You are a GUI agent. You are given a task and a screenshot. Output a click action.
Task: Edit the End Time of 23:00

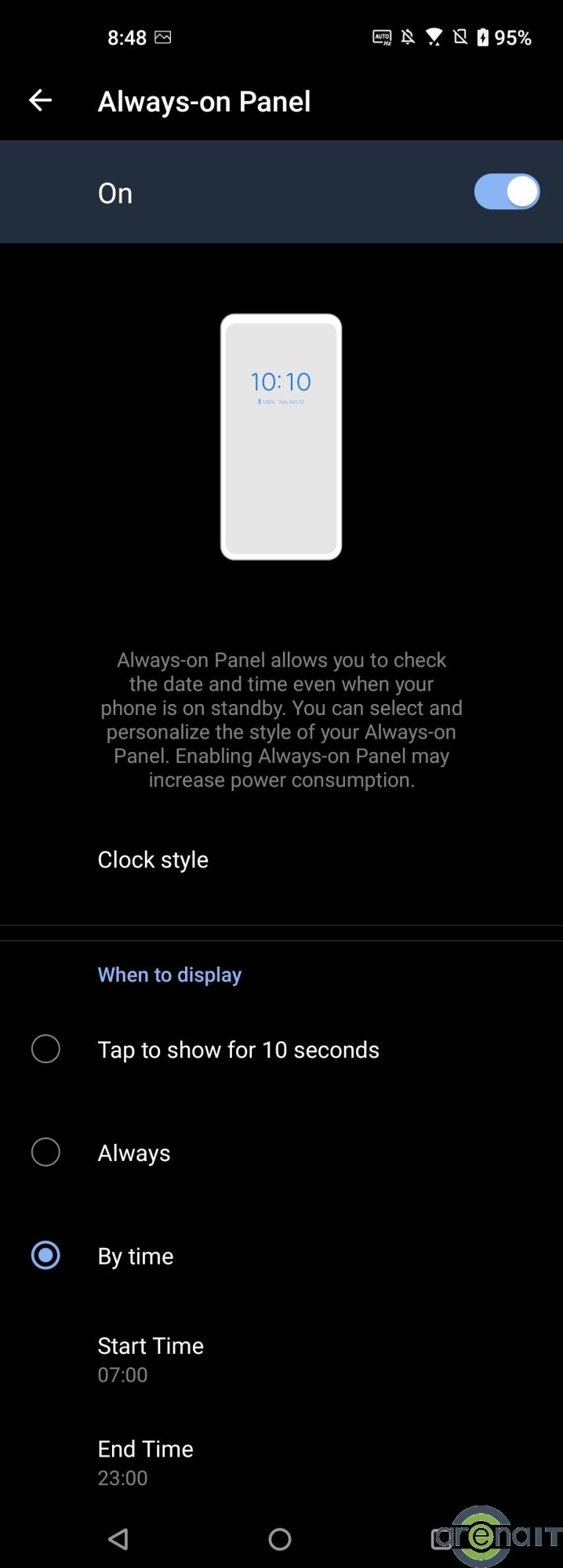pos(146,1462)
